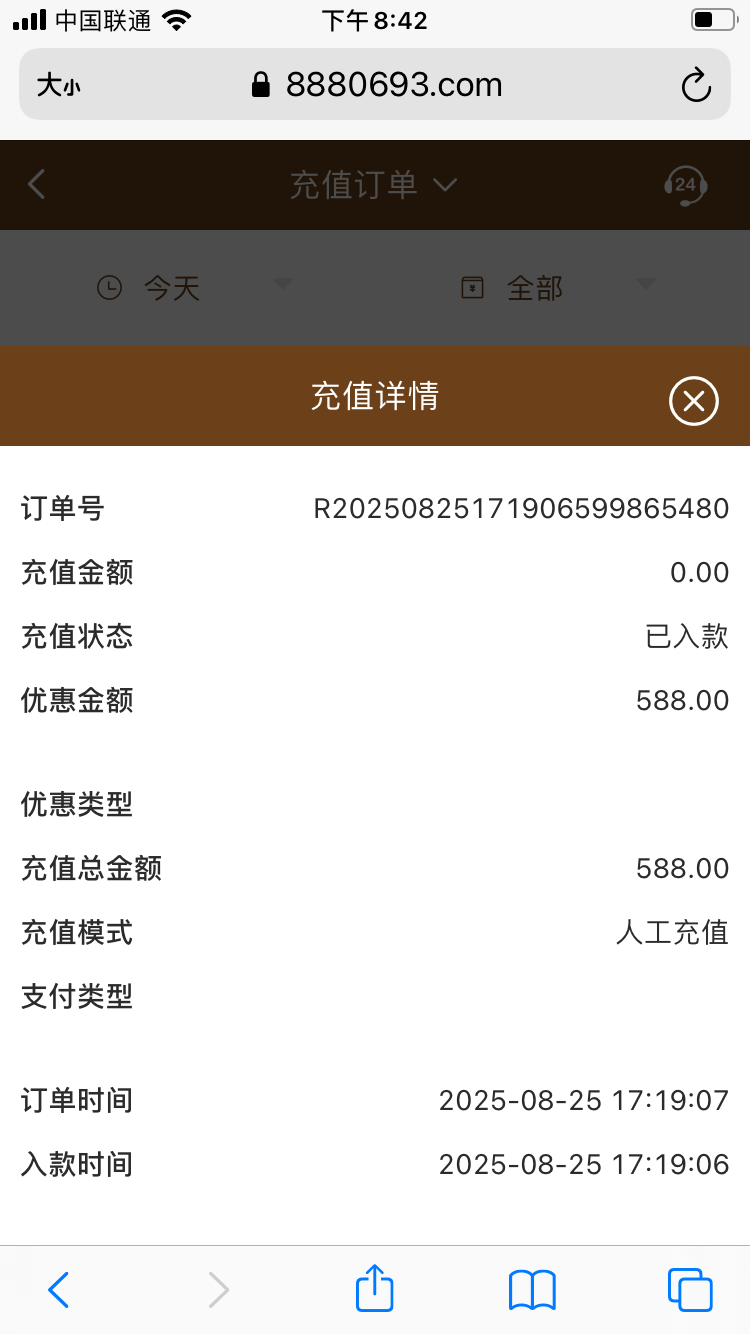Image resolution: width=750 pixels, height=1334 pixels.
Task: Reload the page in Safari
Action: click(696, 85)
